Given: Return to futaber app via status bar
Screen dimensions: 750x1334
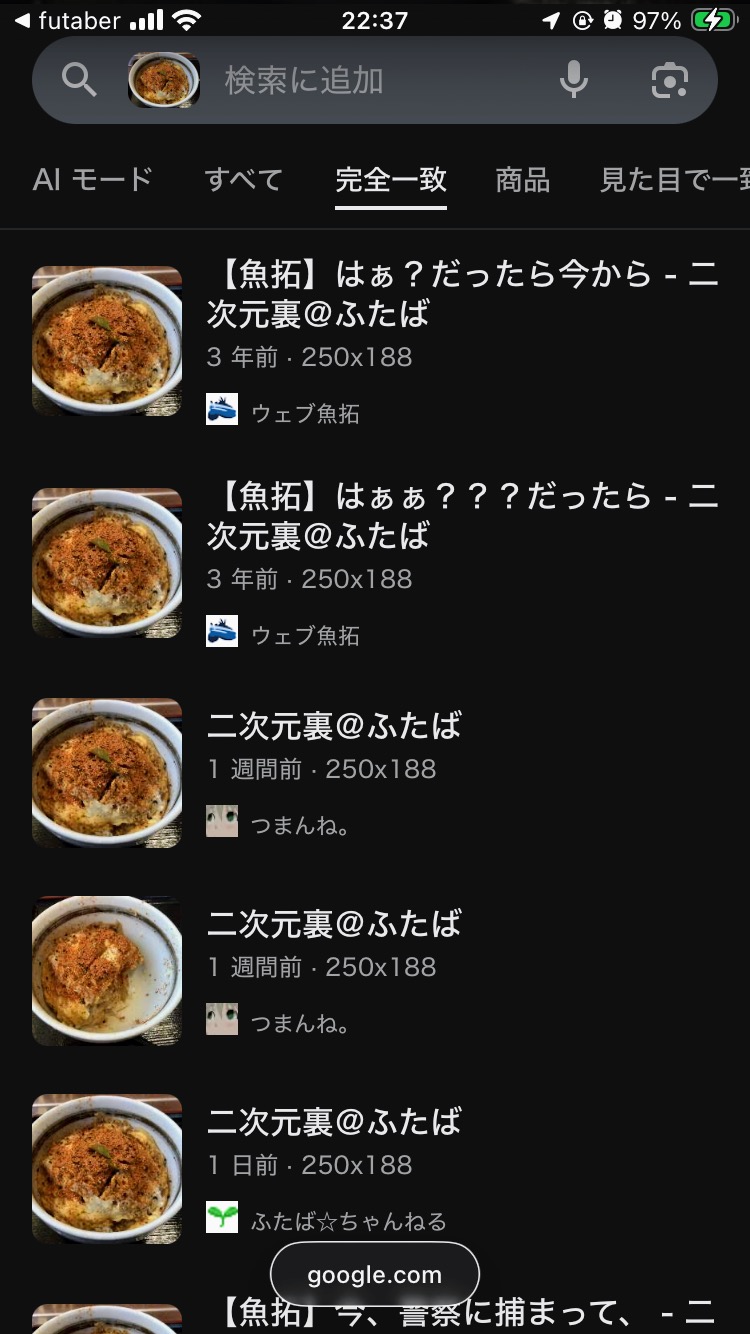Looking at the screenshot, I should tap(67, 21).
